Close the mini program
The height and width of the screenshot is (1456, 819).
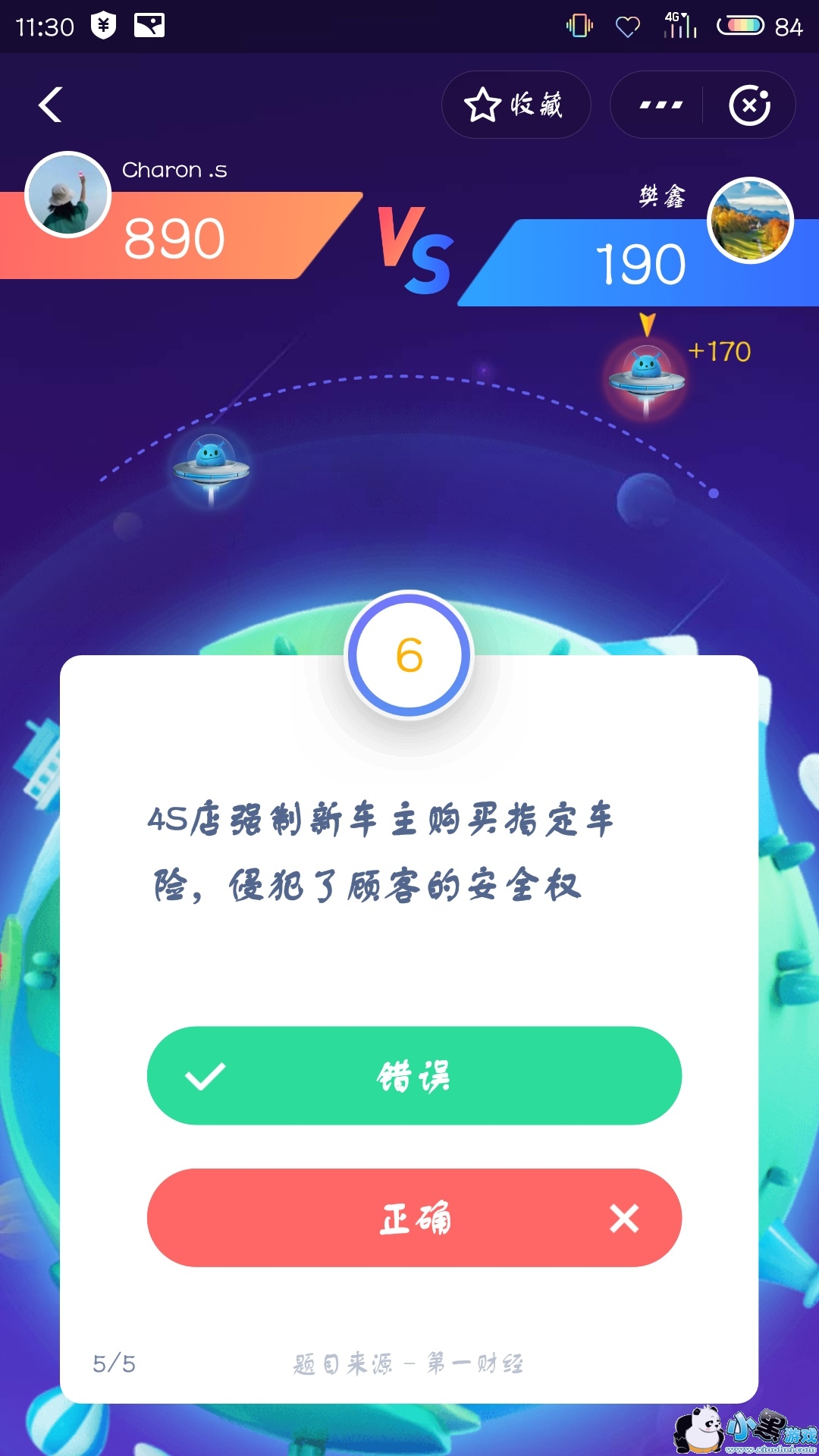tap(749, 105)
